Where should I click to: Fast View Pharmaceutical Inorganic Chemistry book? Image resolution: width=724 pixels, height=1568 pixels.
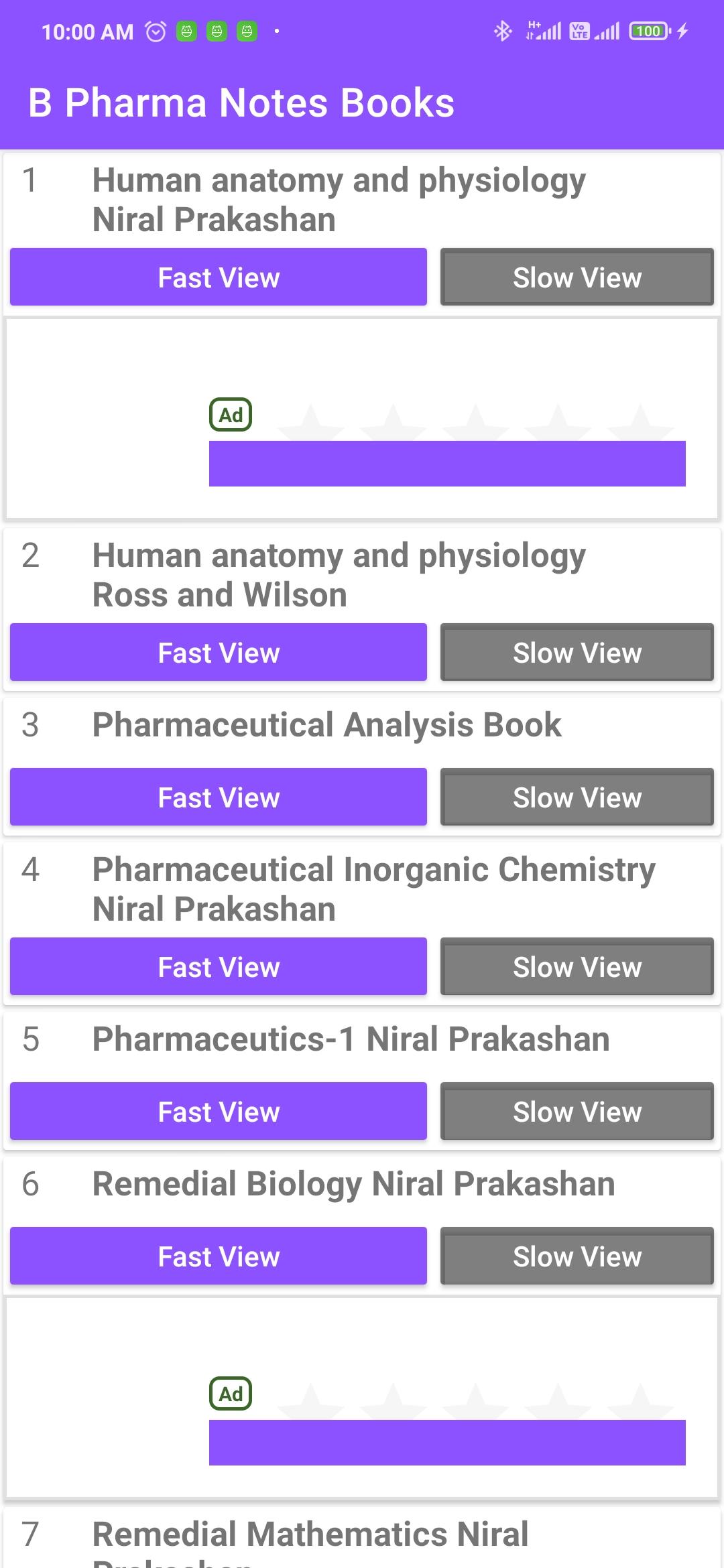219,966
